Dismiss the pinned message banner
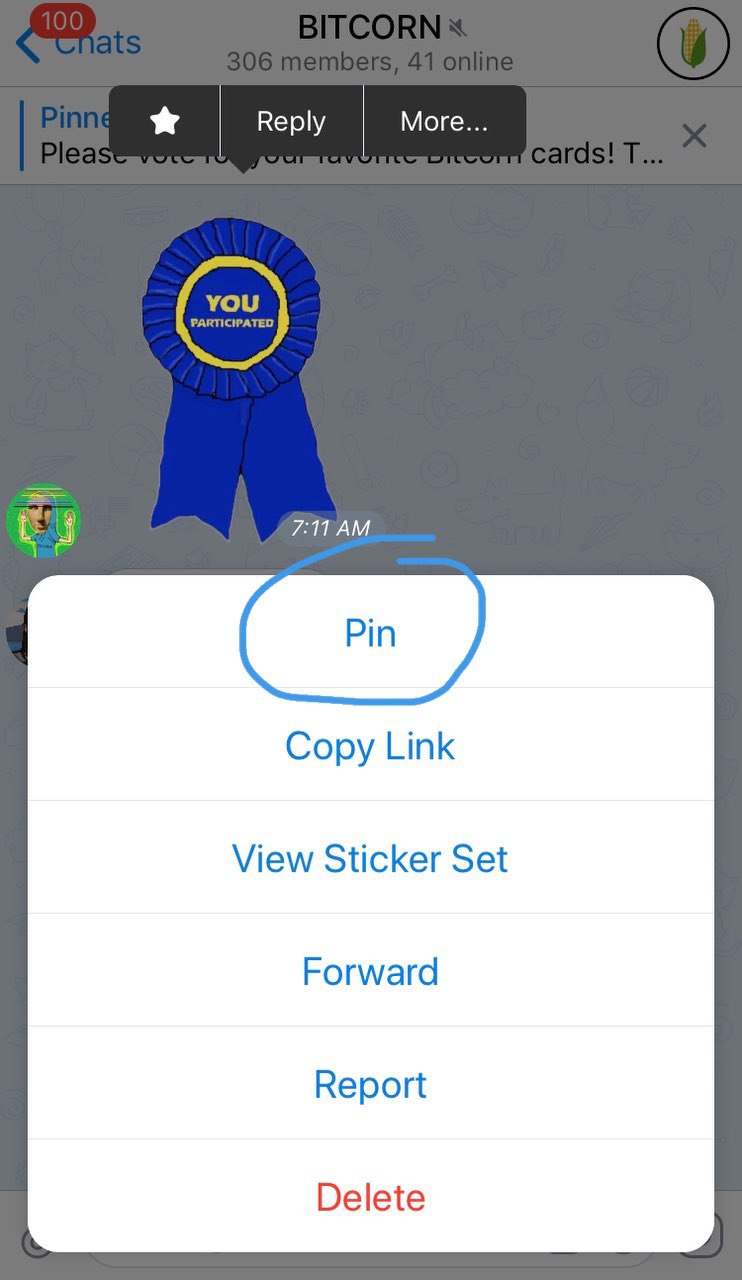 (694, 136)
